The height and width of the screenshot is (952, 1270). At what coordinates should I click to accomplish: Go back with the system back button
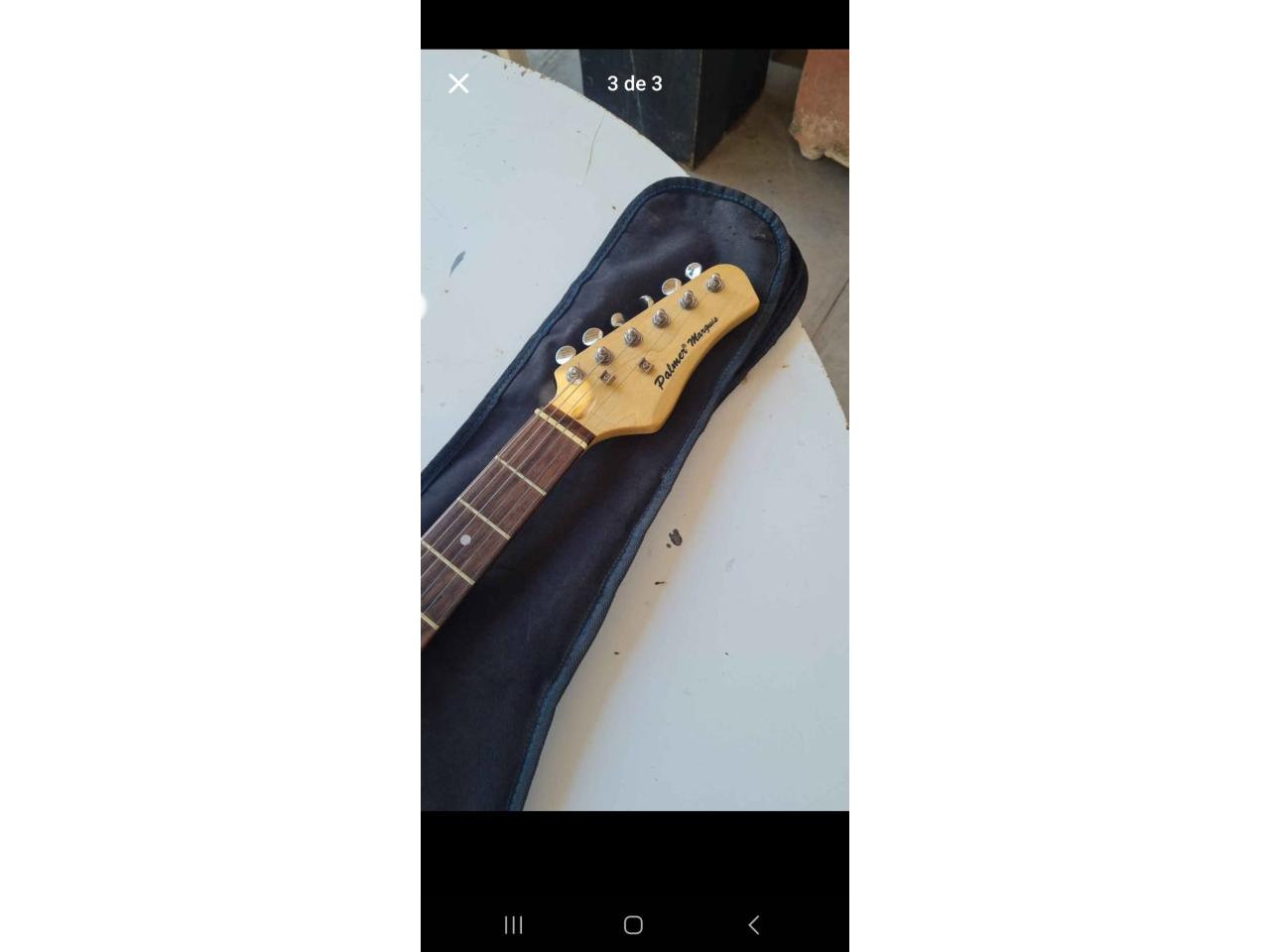753,924
